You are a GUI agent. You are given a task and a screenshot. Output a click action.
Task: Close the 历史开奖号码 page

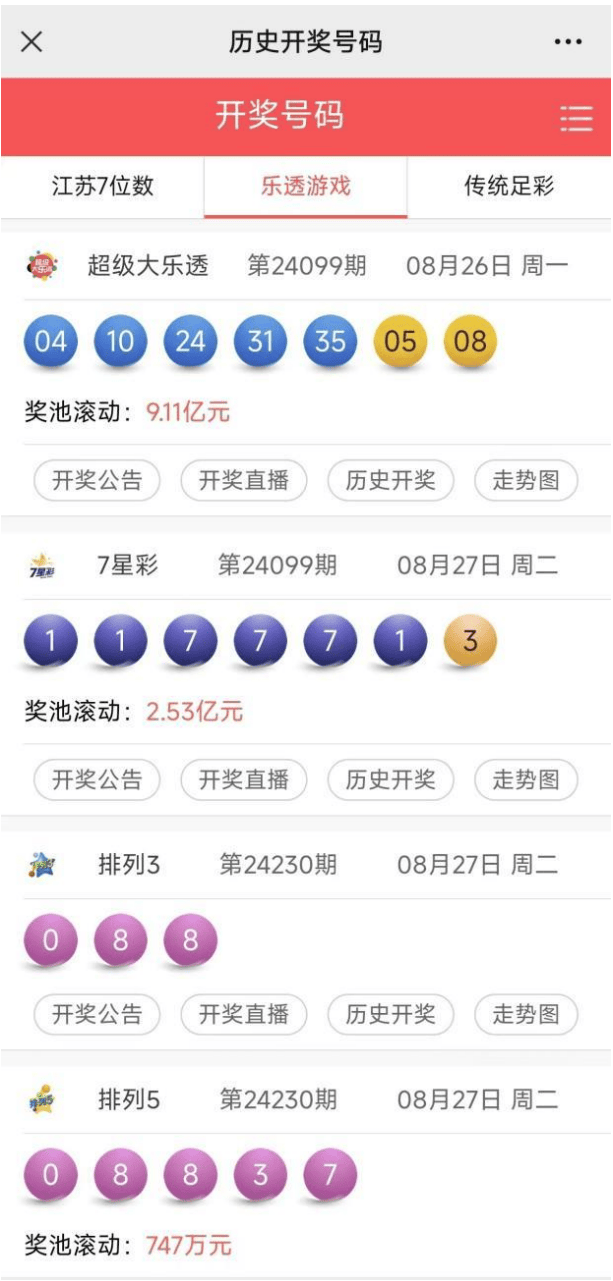(32, 42)
